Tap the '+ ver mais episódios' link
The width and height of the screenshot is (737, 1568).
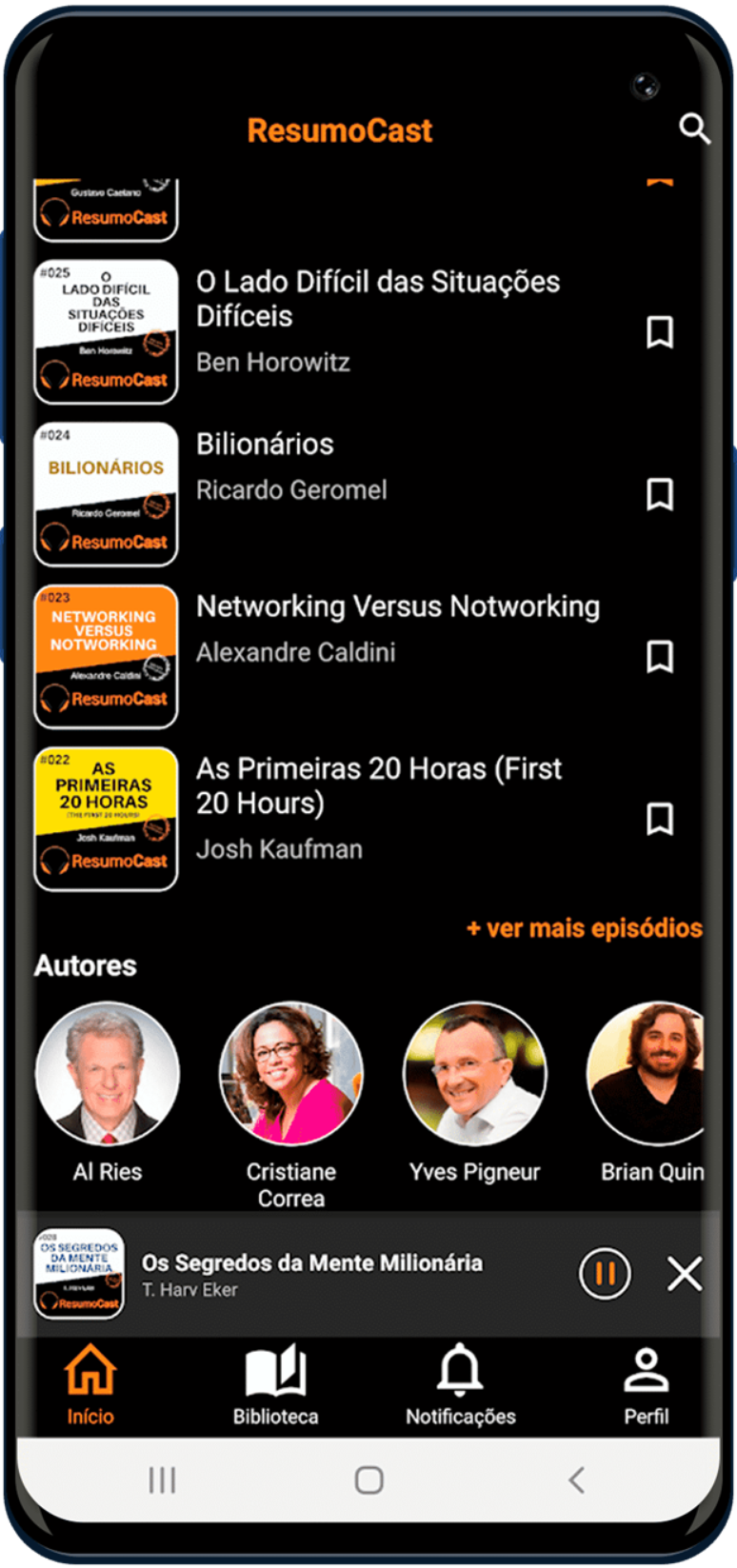584,928
